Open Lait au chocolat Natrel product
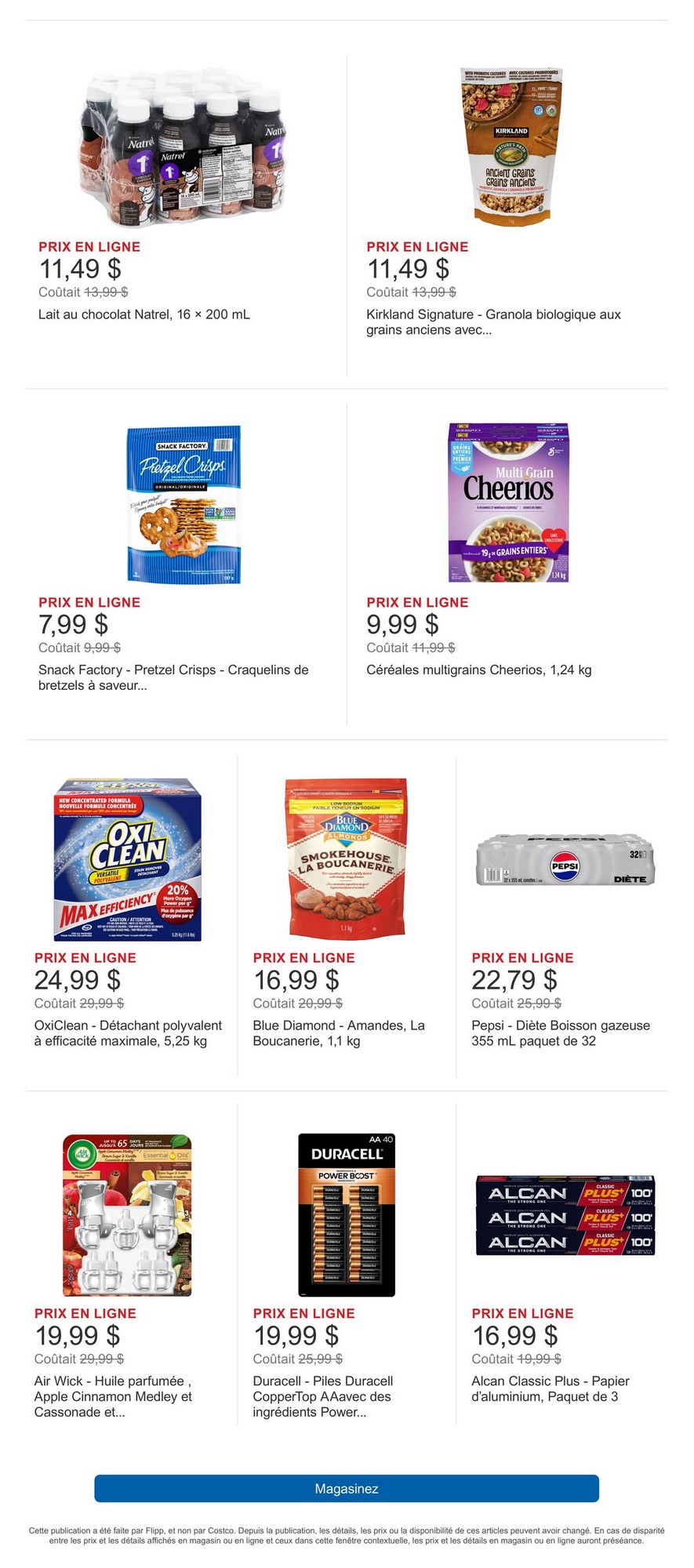Image resolution: width=694 pixels, height=1568 pixels. (184, 149)
